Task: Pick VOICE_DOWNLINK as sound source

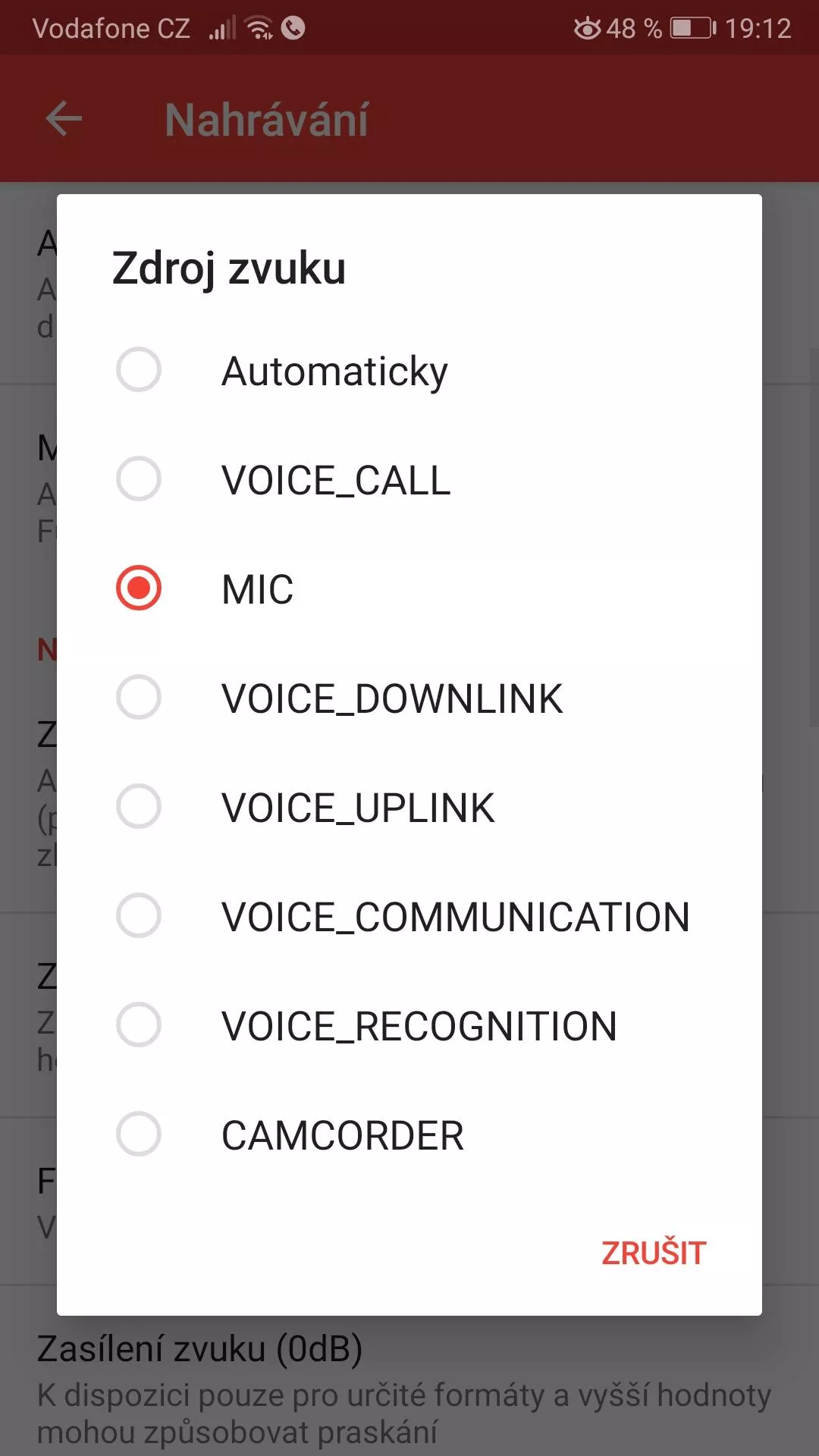Action: pyautogui.click(x=409, y=698)
